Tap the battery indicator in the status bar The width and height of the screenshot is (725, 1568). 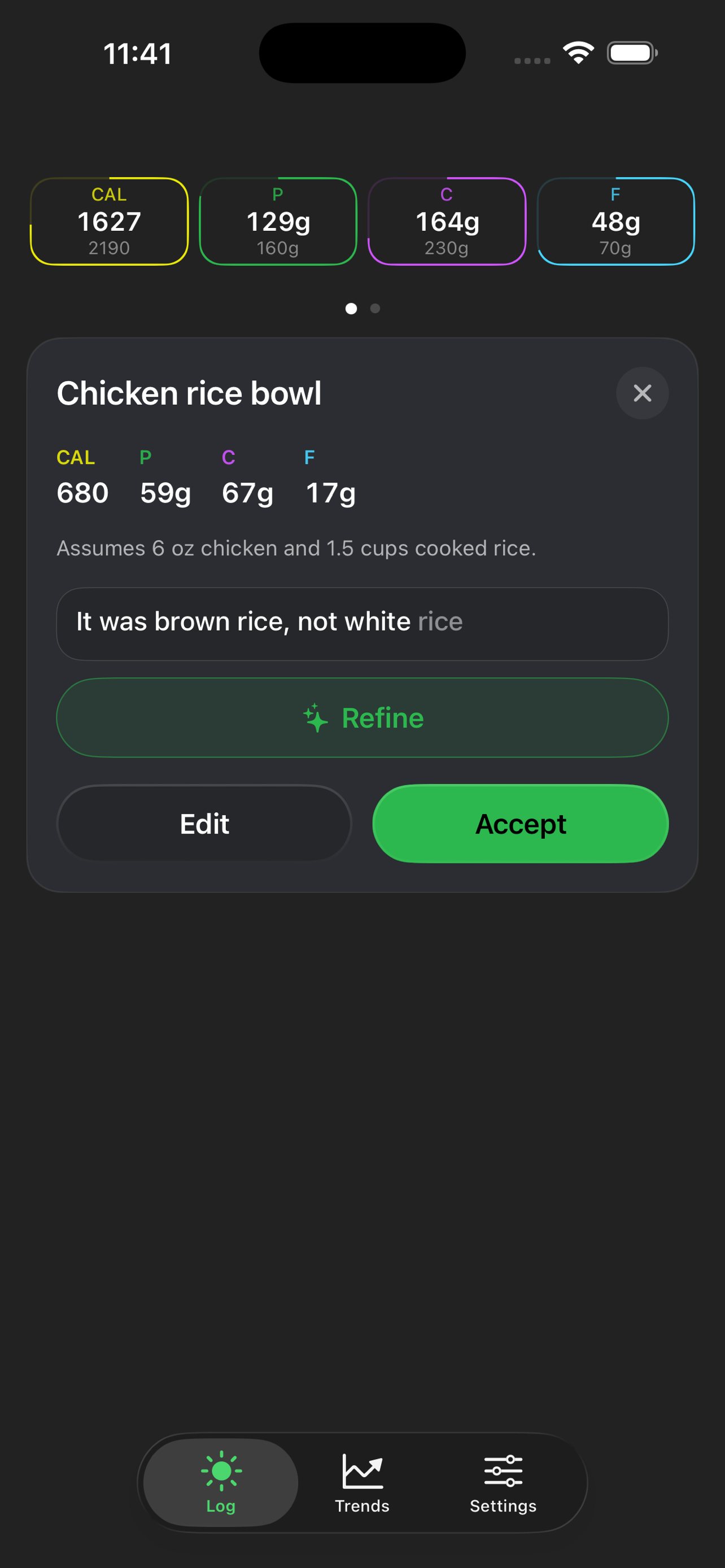(632, 53)
